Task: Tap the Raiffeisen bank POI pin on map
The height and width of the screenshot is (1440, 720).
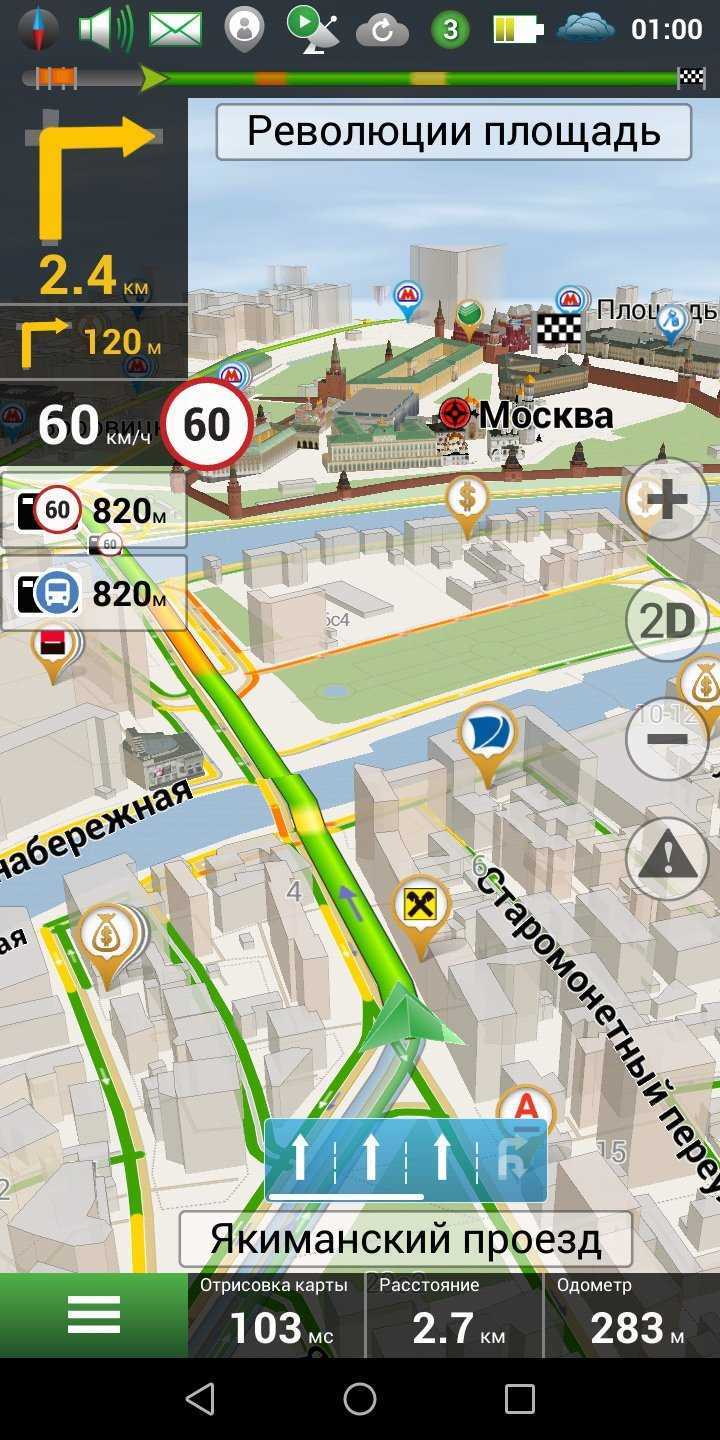Action: (421, 908)
